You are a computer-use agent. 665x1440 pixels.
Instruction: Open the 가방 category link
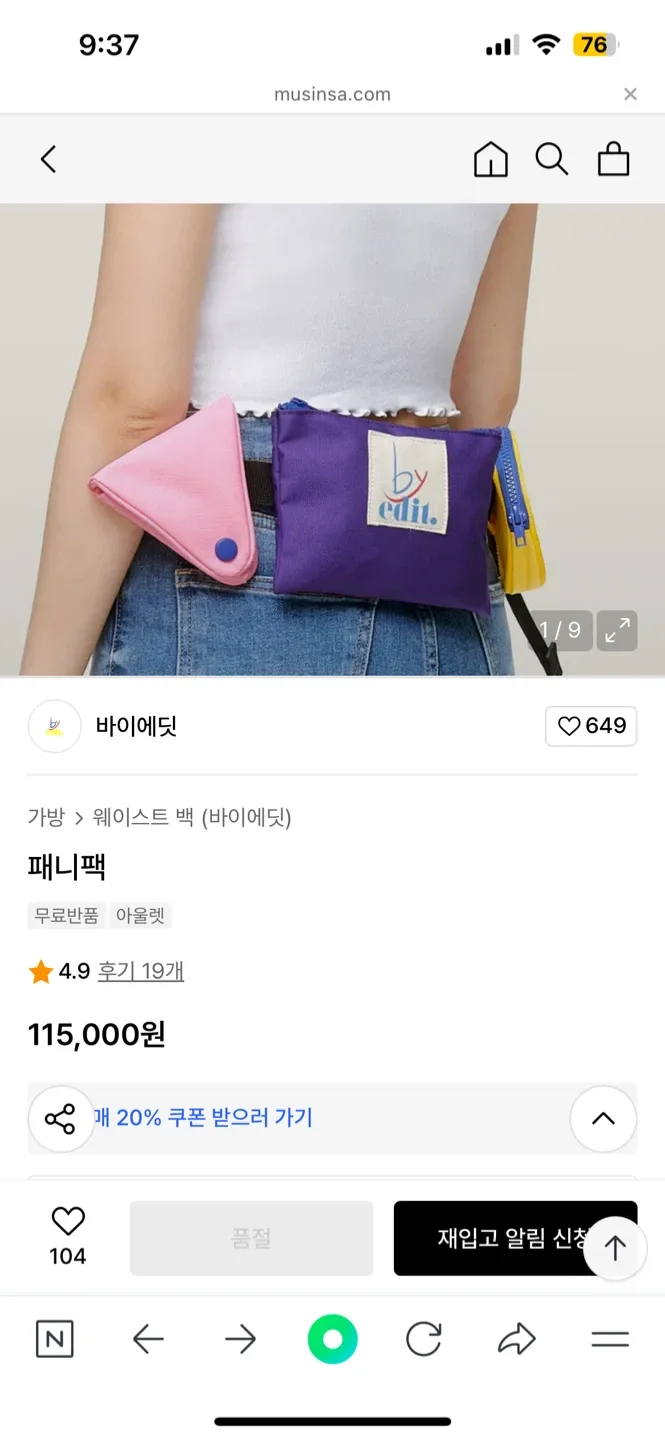[x=46, y=817]
